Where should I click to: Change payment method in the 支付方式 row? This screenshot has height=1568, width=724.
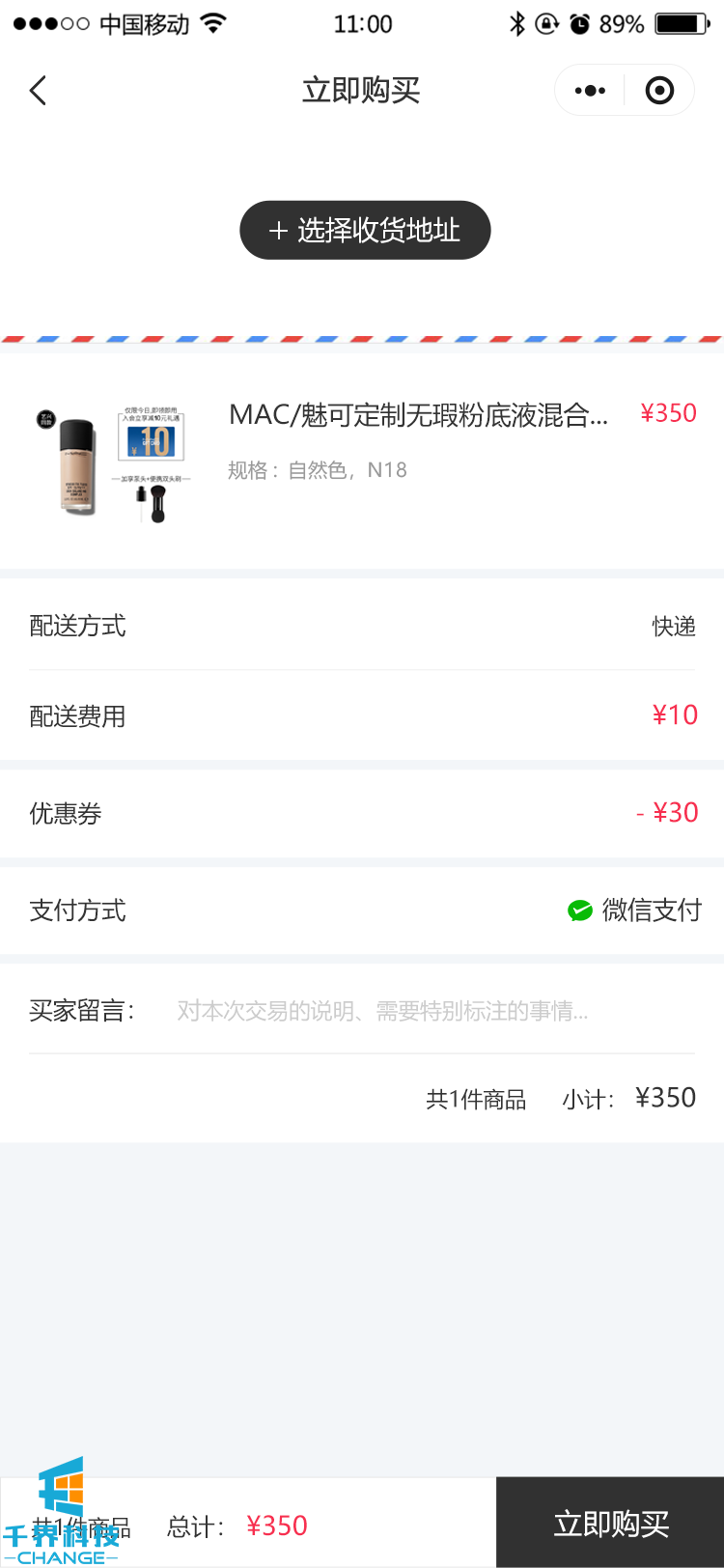(x=362, y=910)
